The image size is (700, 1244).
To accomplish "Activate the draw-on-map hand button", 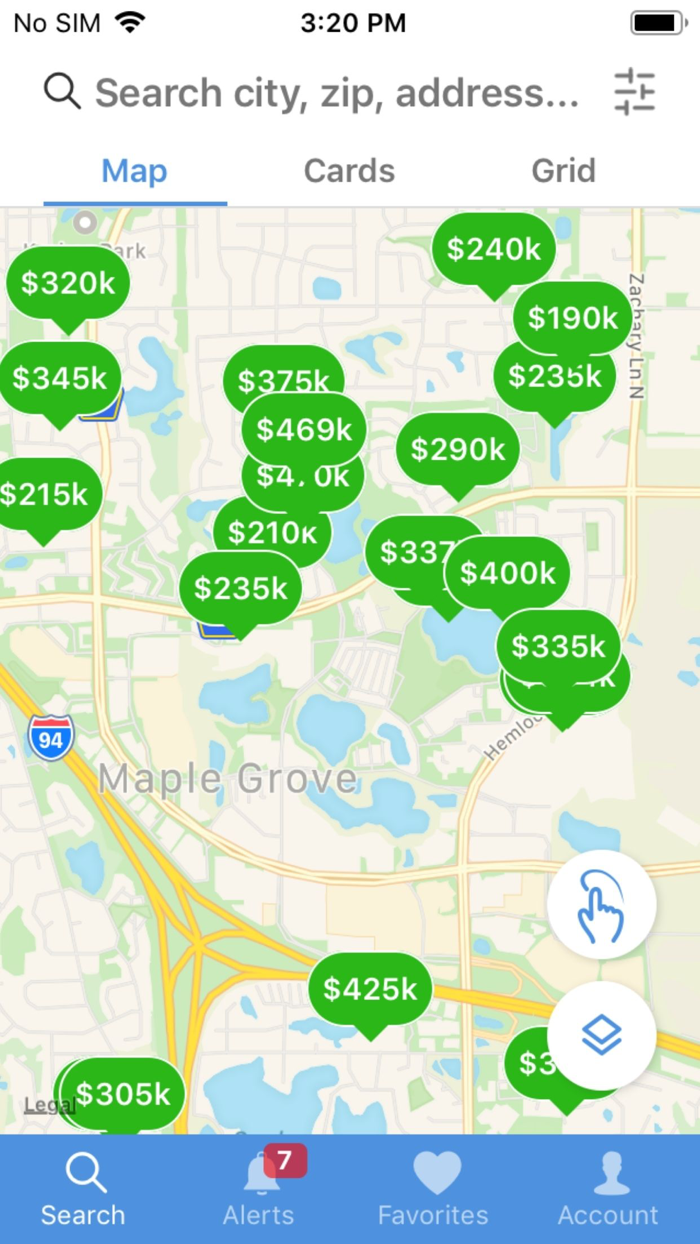I will (x=601, y=905).
